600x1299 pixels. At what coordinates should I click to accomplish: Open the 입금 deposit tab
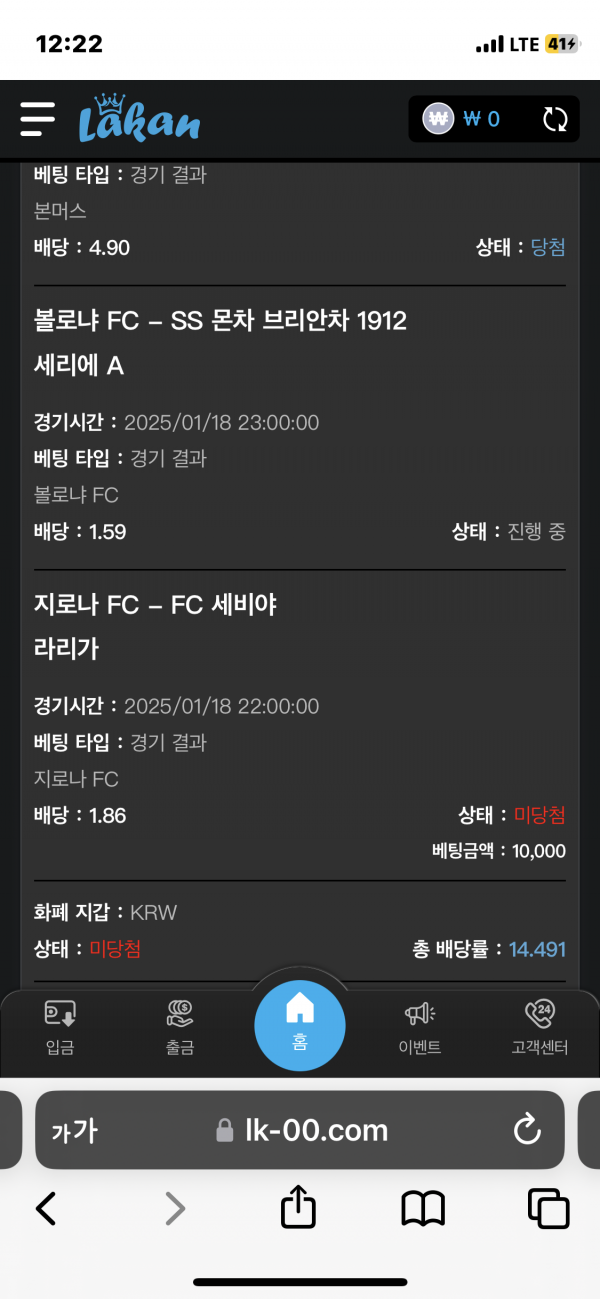pyautogui.click(x=60, y=1028)
